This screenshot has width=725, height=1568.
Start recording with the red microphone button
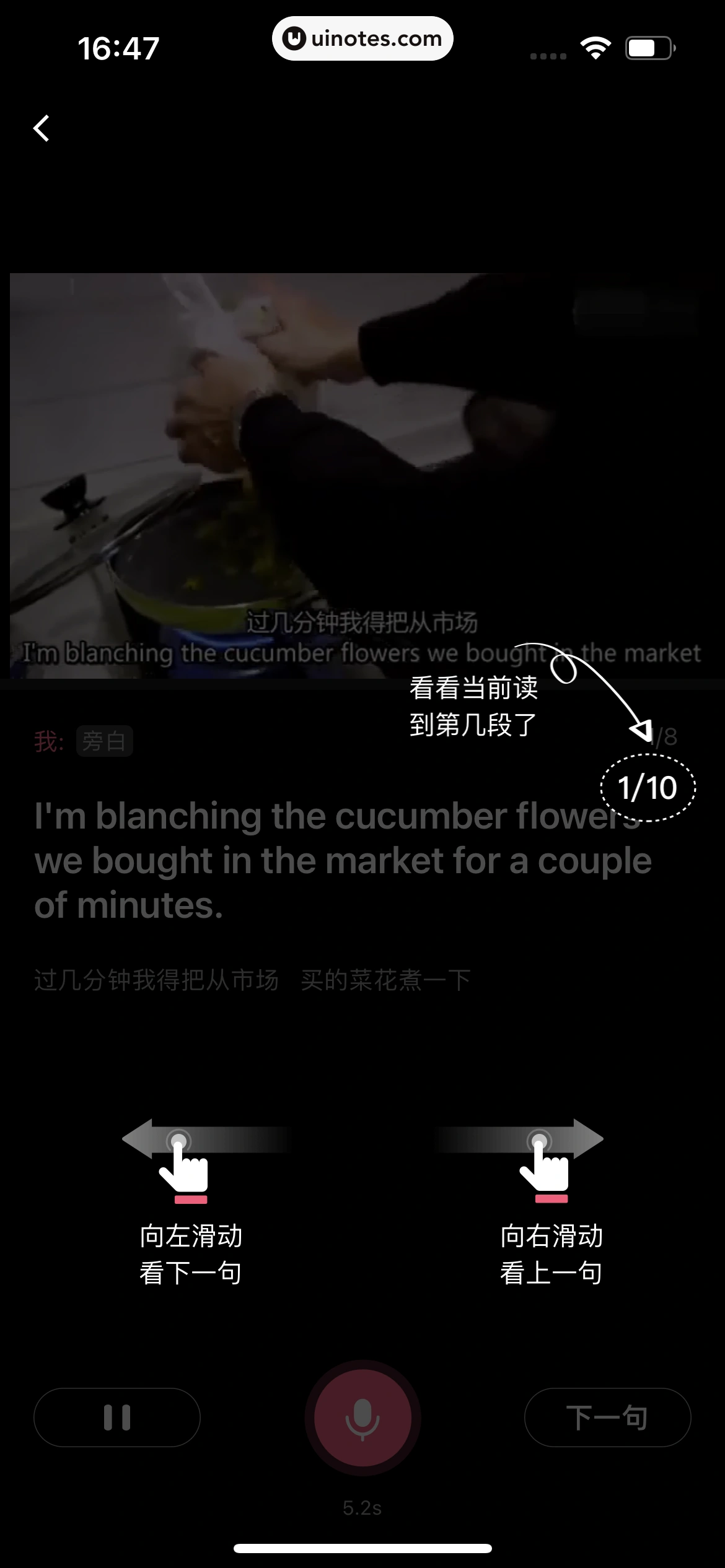click(362, 1417)
